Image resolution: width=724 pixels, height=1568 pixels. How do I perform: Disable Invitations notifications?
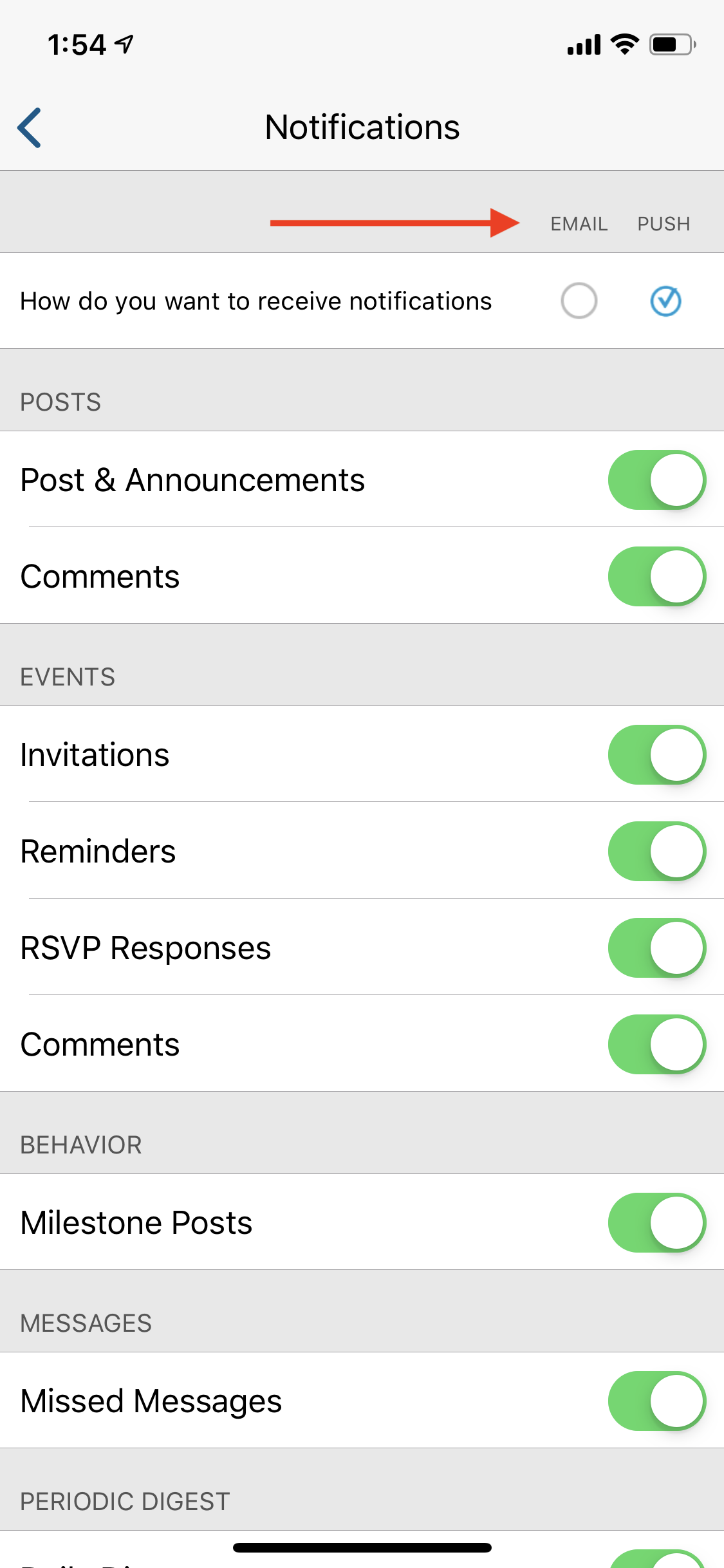pyautogui.click(x=656, y=755)
